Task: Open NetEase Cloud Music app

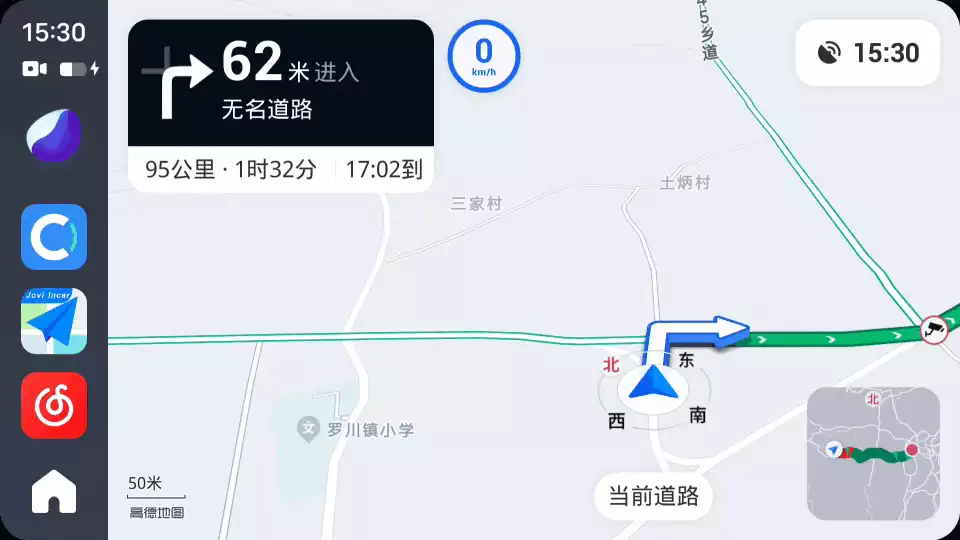Action: click(54, 405)
